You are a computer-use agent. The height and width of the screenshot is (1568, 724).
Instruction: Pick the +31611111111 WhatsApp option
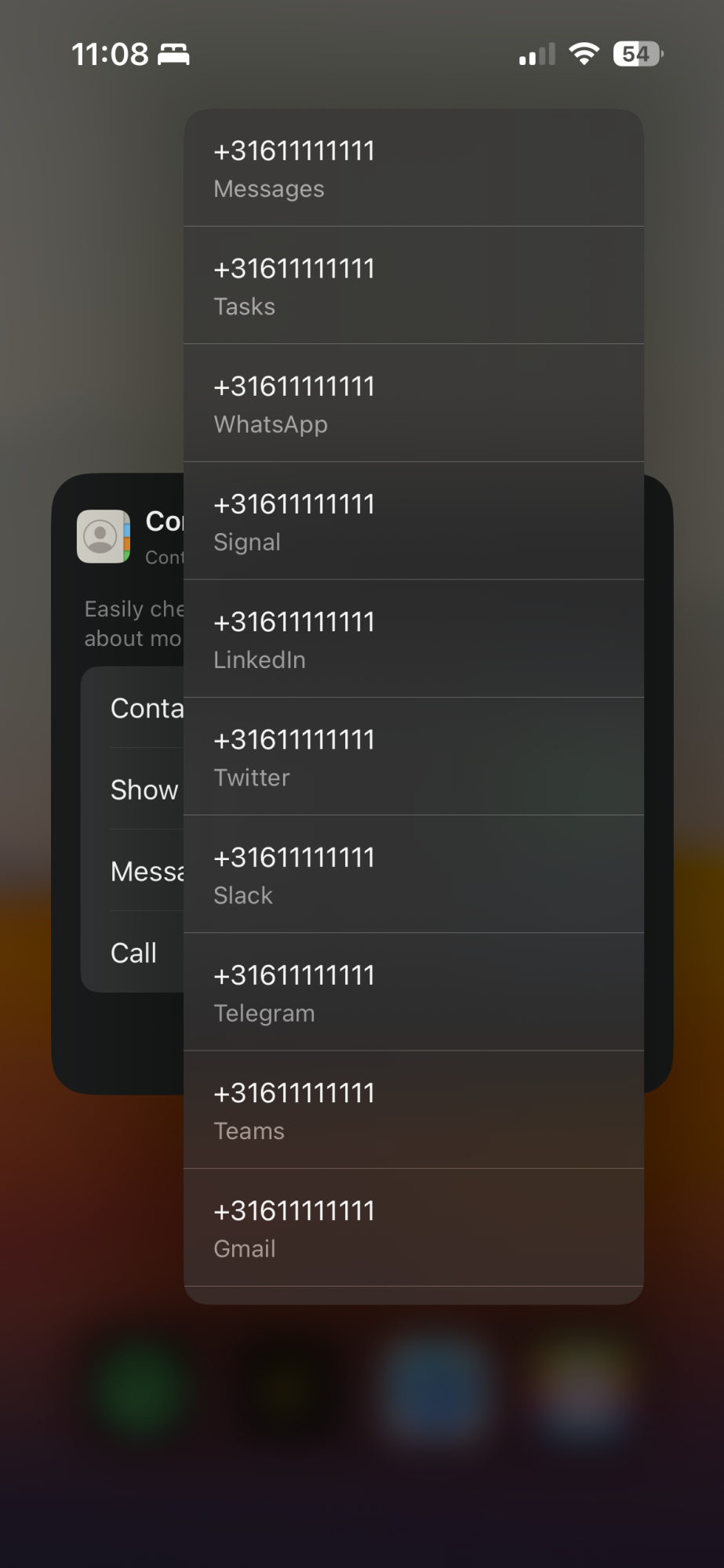(x=413, y=404)
